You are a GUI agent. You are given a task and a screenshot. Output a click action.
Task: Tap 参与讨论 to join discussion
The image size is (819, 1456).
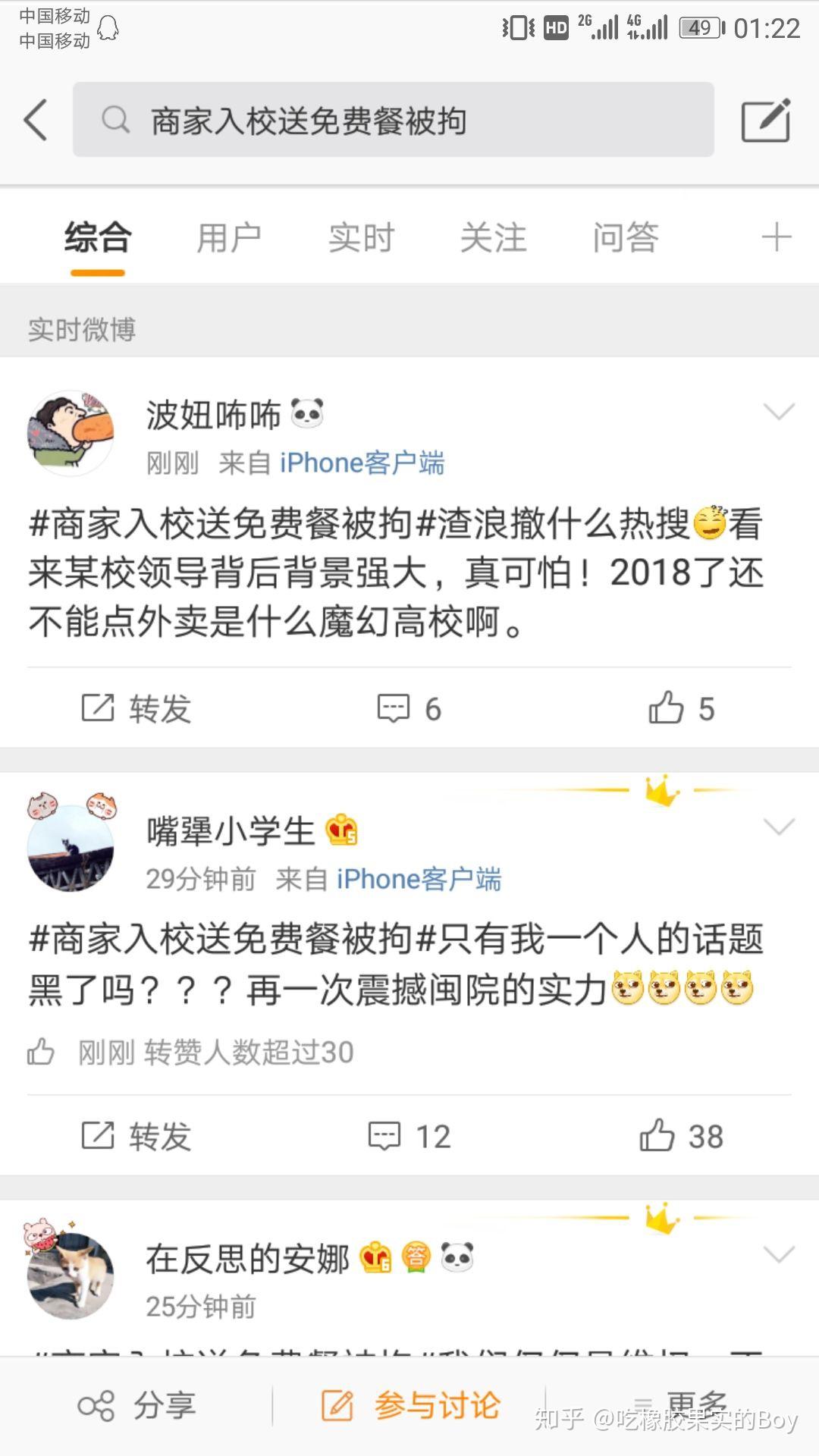pos(411,1406)
